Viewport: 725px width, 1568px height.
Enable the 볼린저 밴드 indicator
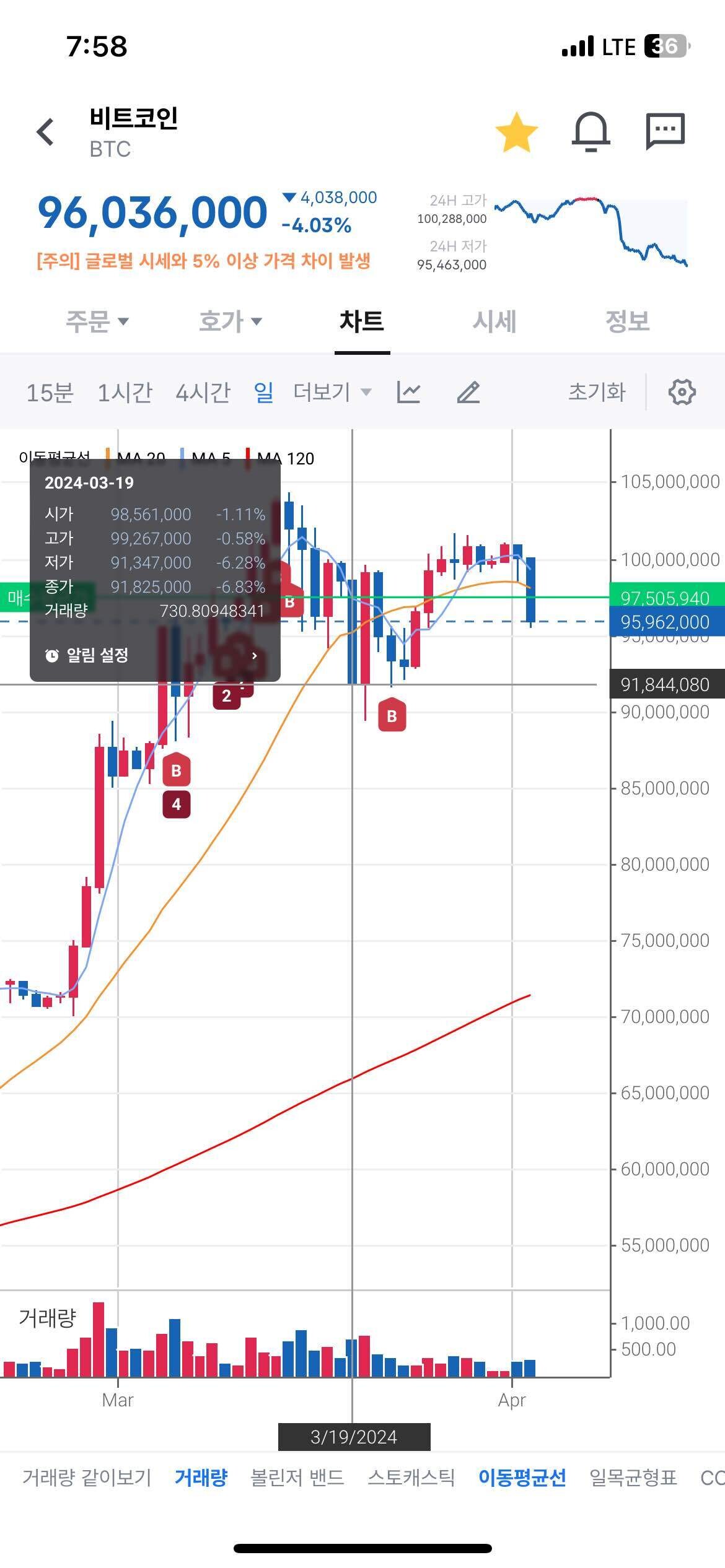pos(297,1478)
